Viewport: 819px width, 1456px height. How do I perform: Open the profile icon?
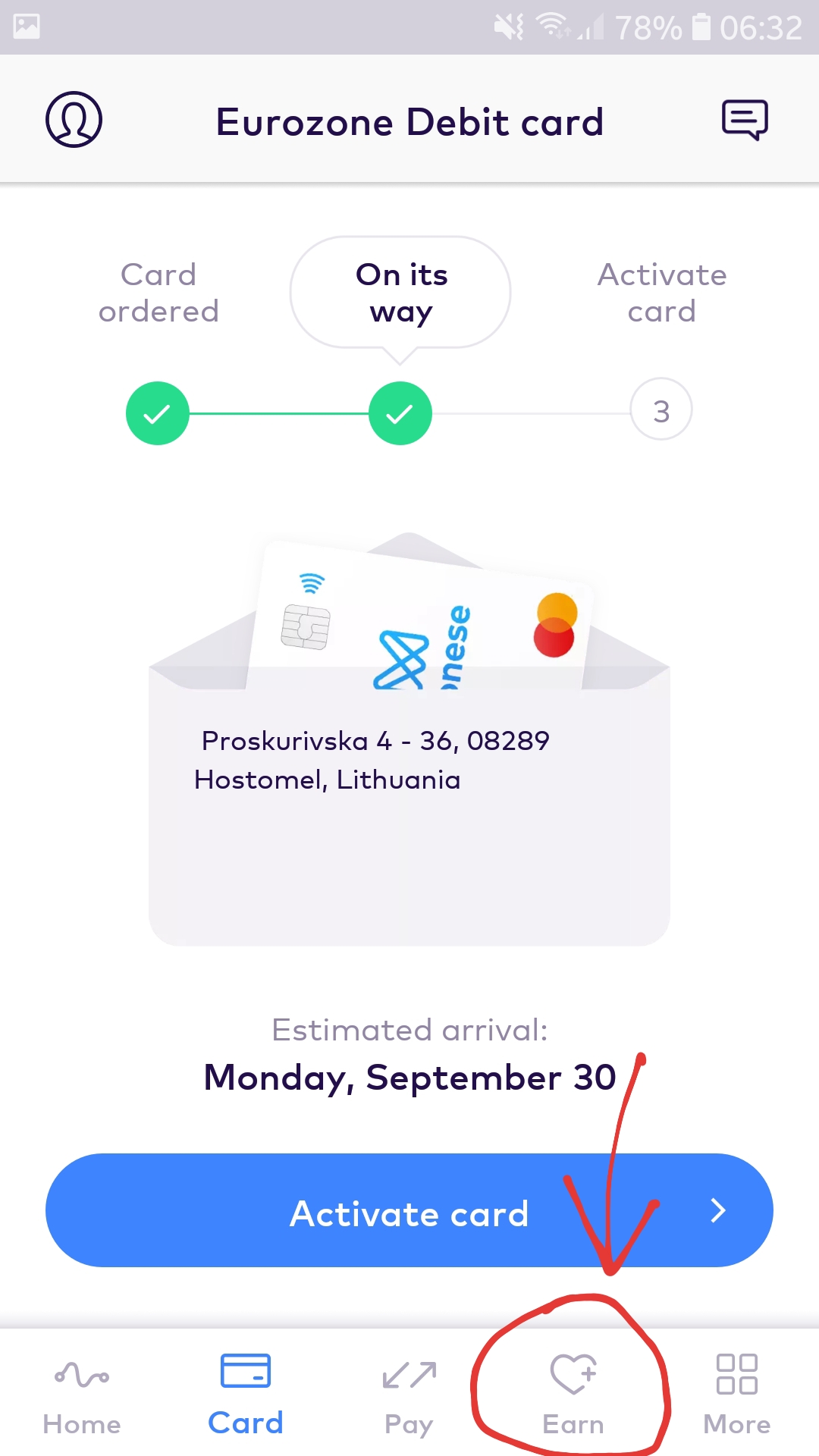pyautogui.click(x=74, y=120)
